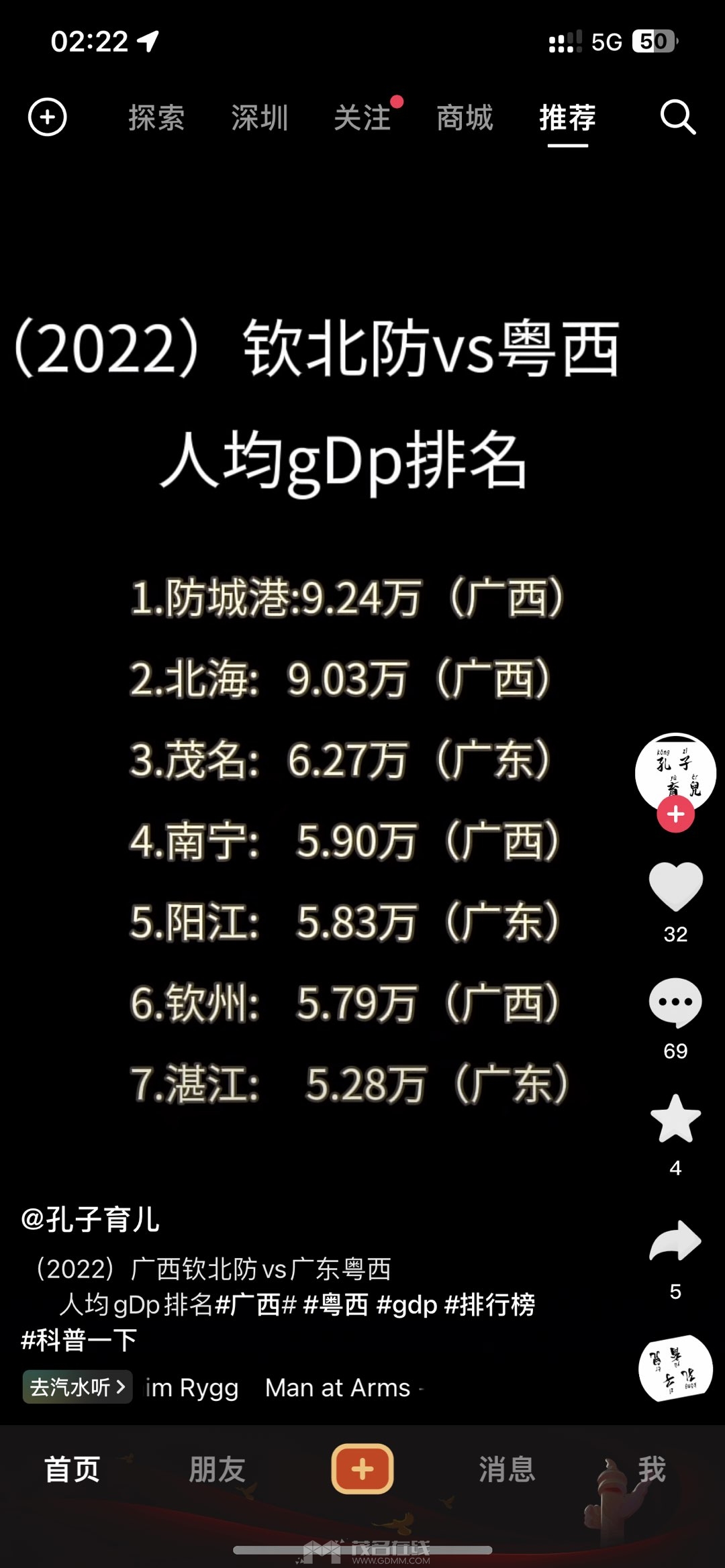
Task: Switch to the 探索 tab
Action: click(156, 118)
